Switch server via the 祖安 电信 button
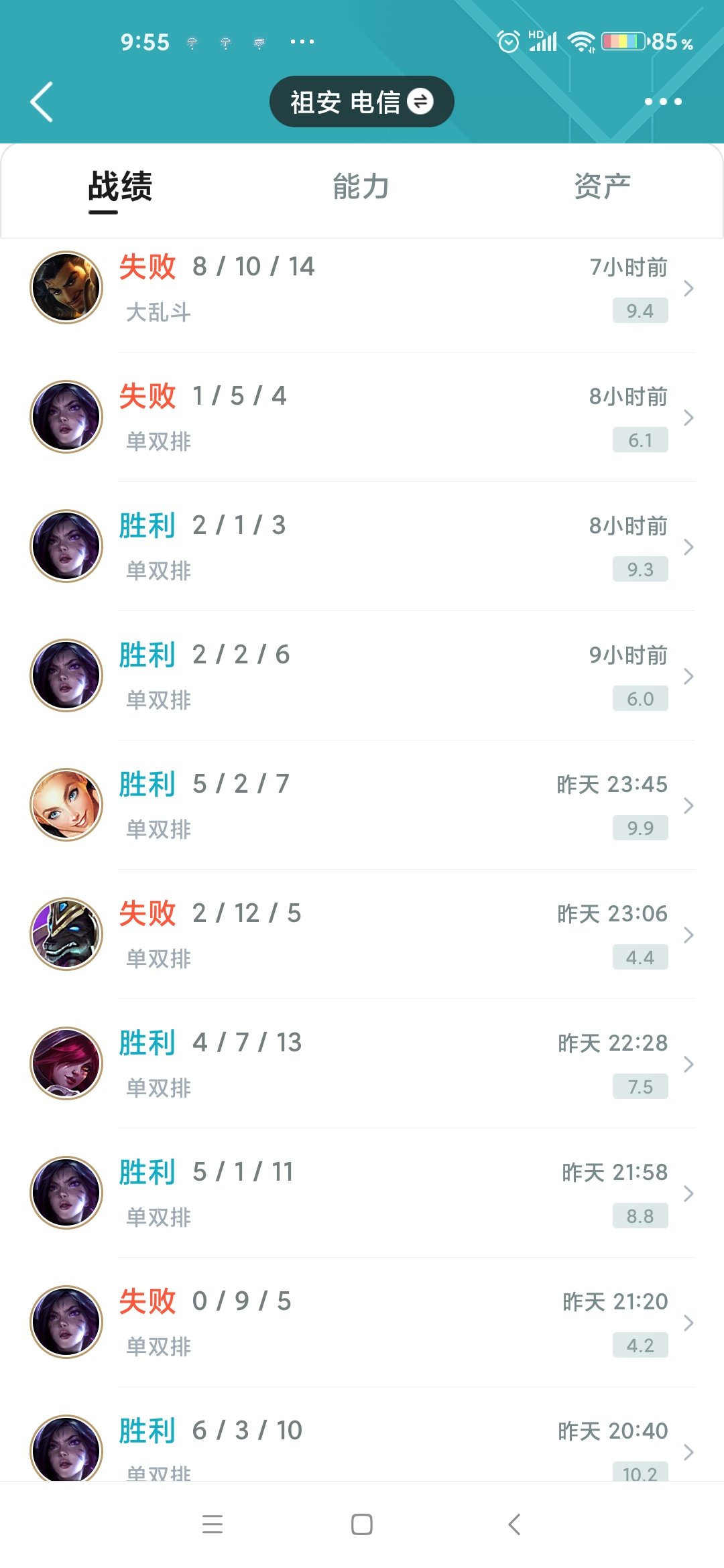This screenshot has height=1568, width=724. 361,102
